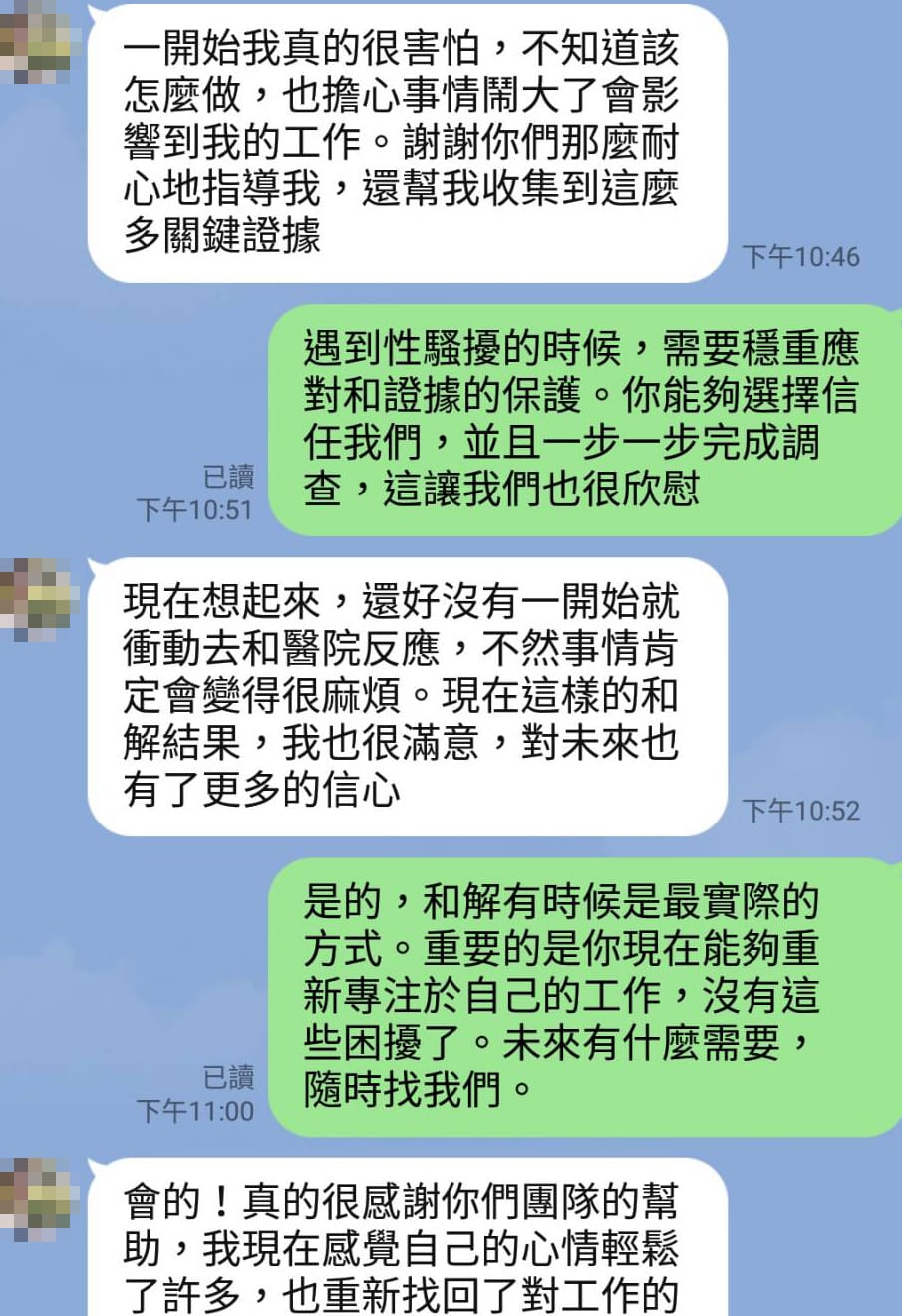Tap the avatar beside the first message
Viewport: 902px width, 1316px height.
pos(30,50)
